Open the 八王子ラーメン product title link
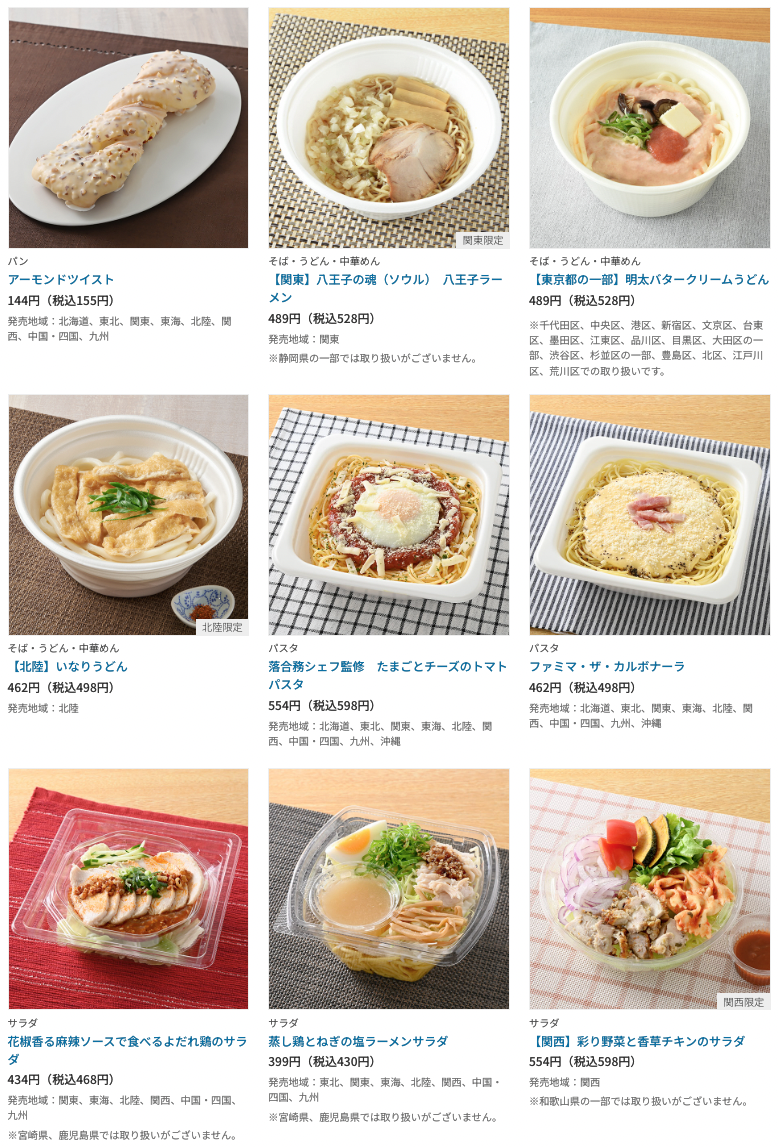 click(x=387, y=280)
